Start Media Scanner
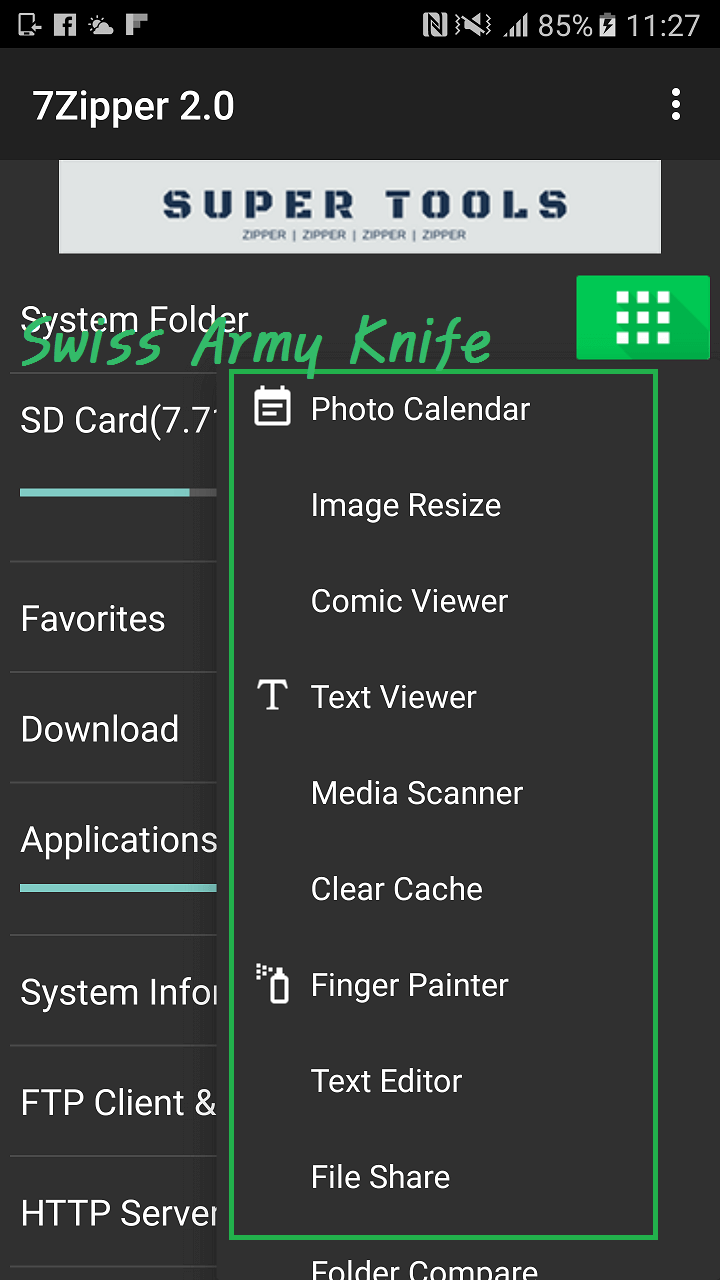Viewport: 720px width, 1280px height. pos(416,793)
